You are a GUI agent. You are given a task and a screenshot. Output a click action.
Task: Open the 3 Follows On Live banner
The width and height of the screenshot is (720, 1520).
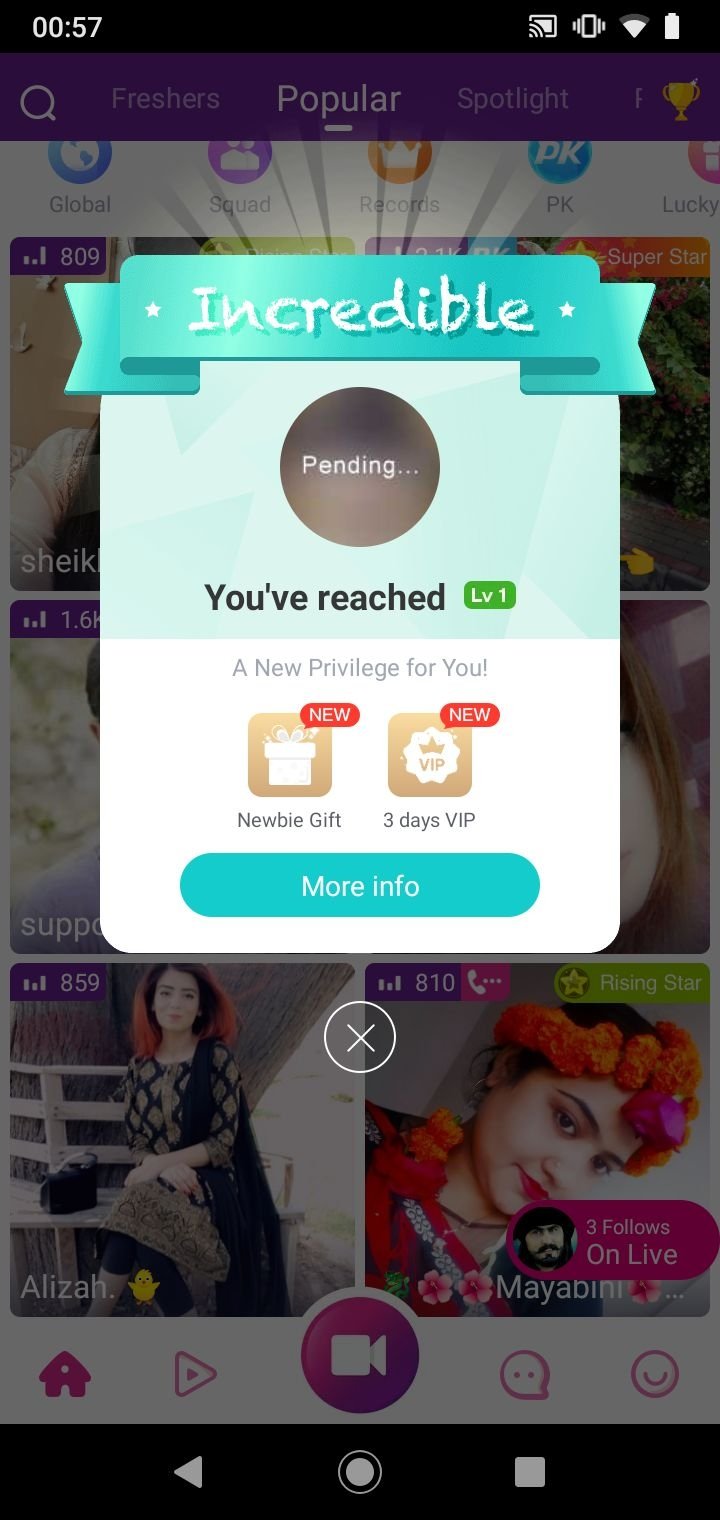612,1240
